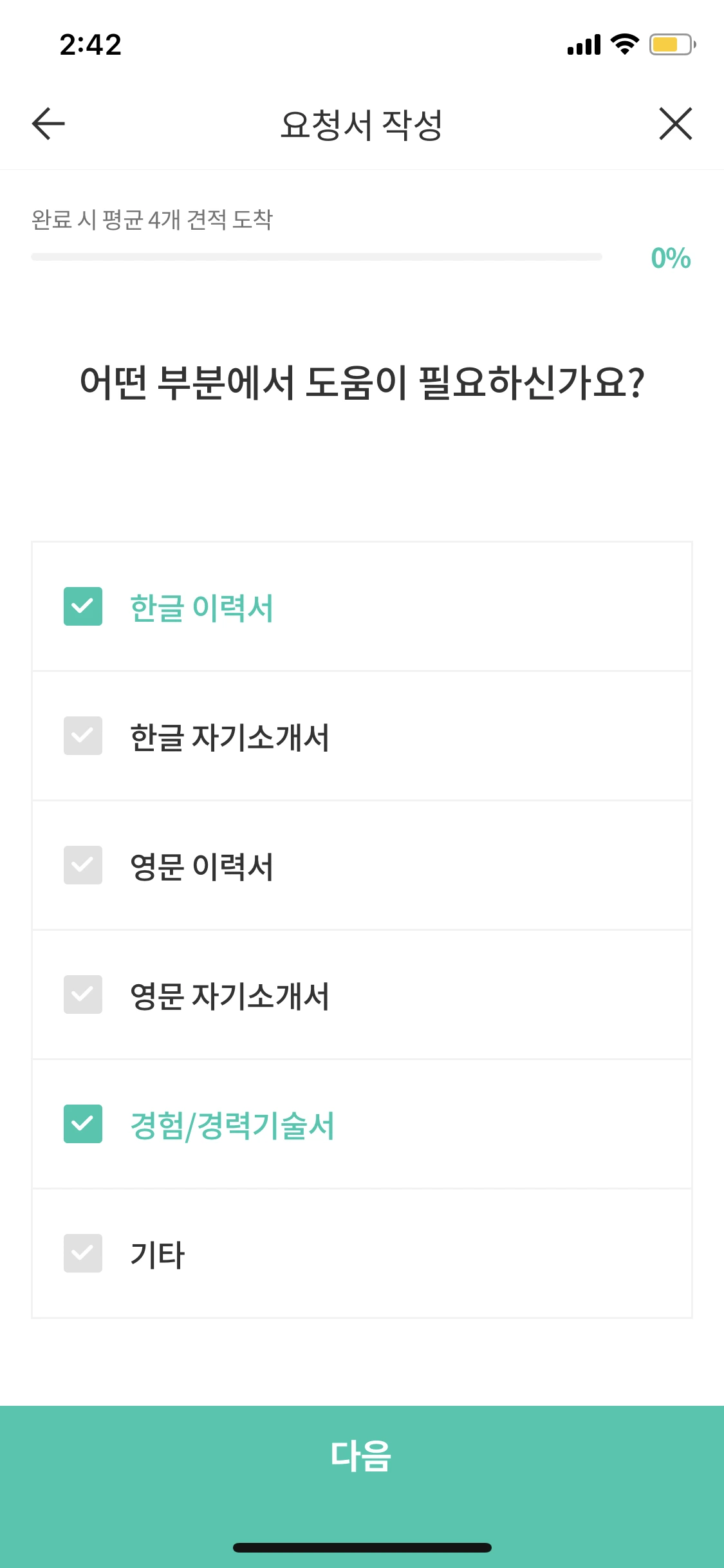Click the Wi-Fi icon in status bar
This screenshot has width=724, height=1568.
pos(622,44)
